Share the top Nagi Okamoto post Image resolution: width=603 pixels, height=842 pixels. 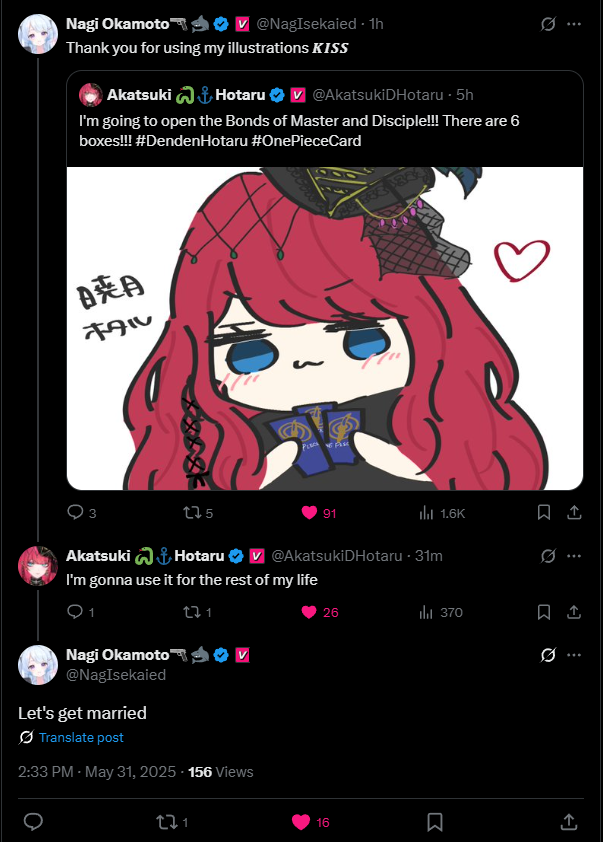tap(574, 512)
